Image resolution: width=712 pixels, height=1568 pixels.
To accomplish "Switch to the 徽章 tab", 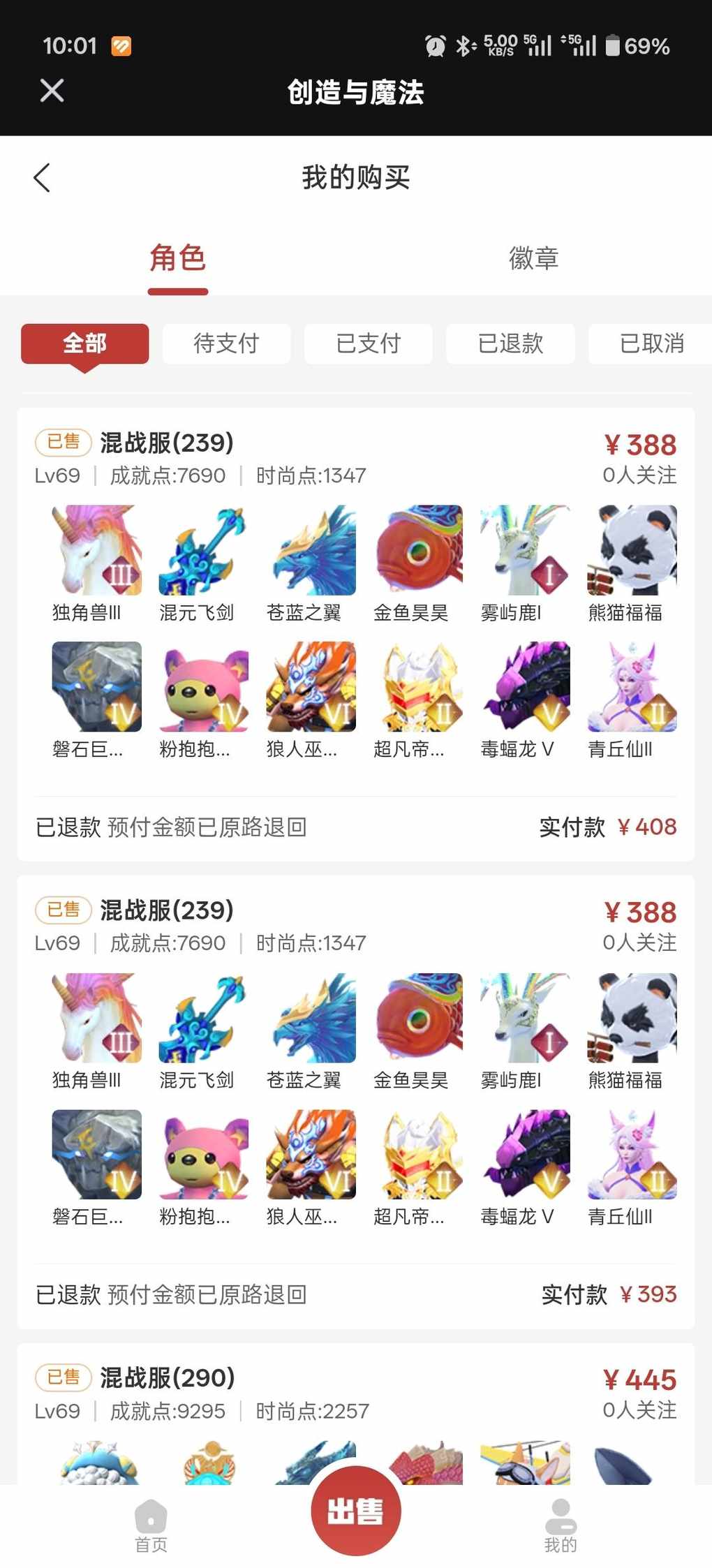I will click(533, 259).
